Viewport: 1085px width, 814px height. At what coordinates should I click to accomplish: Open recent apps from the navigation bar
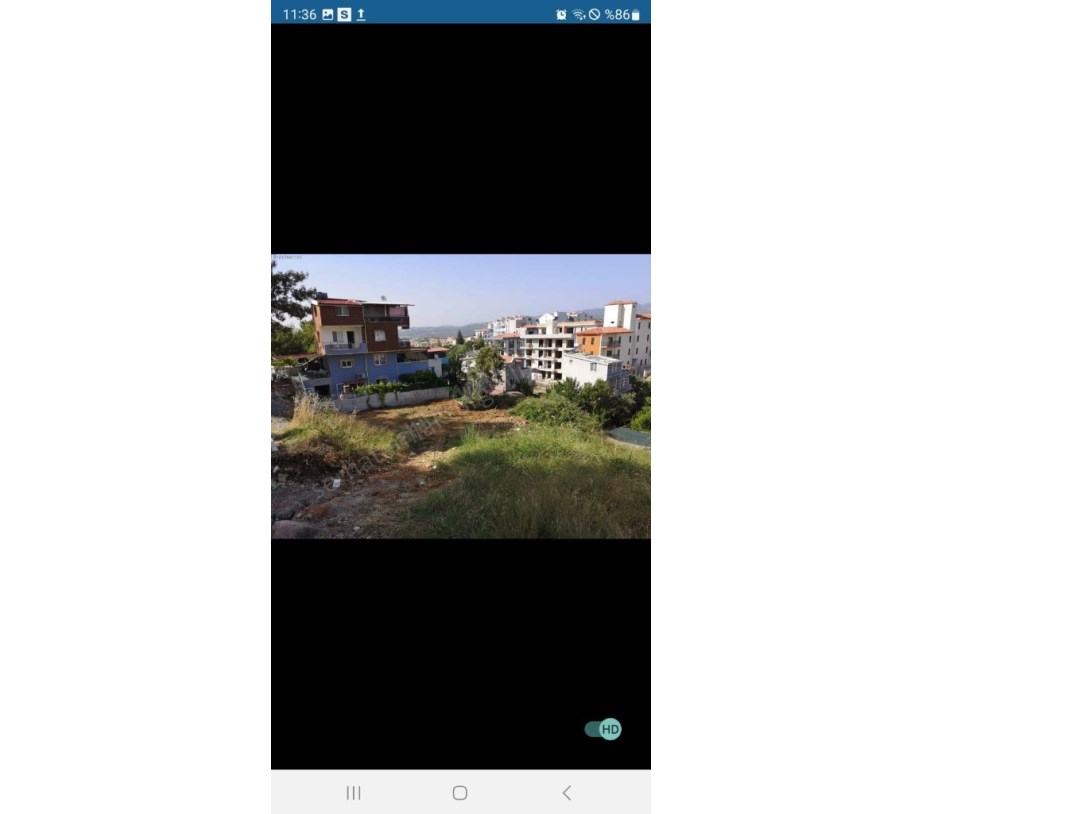click(x=353, y=792)
